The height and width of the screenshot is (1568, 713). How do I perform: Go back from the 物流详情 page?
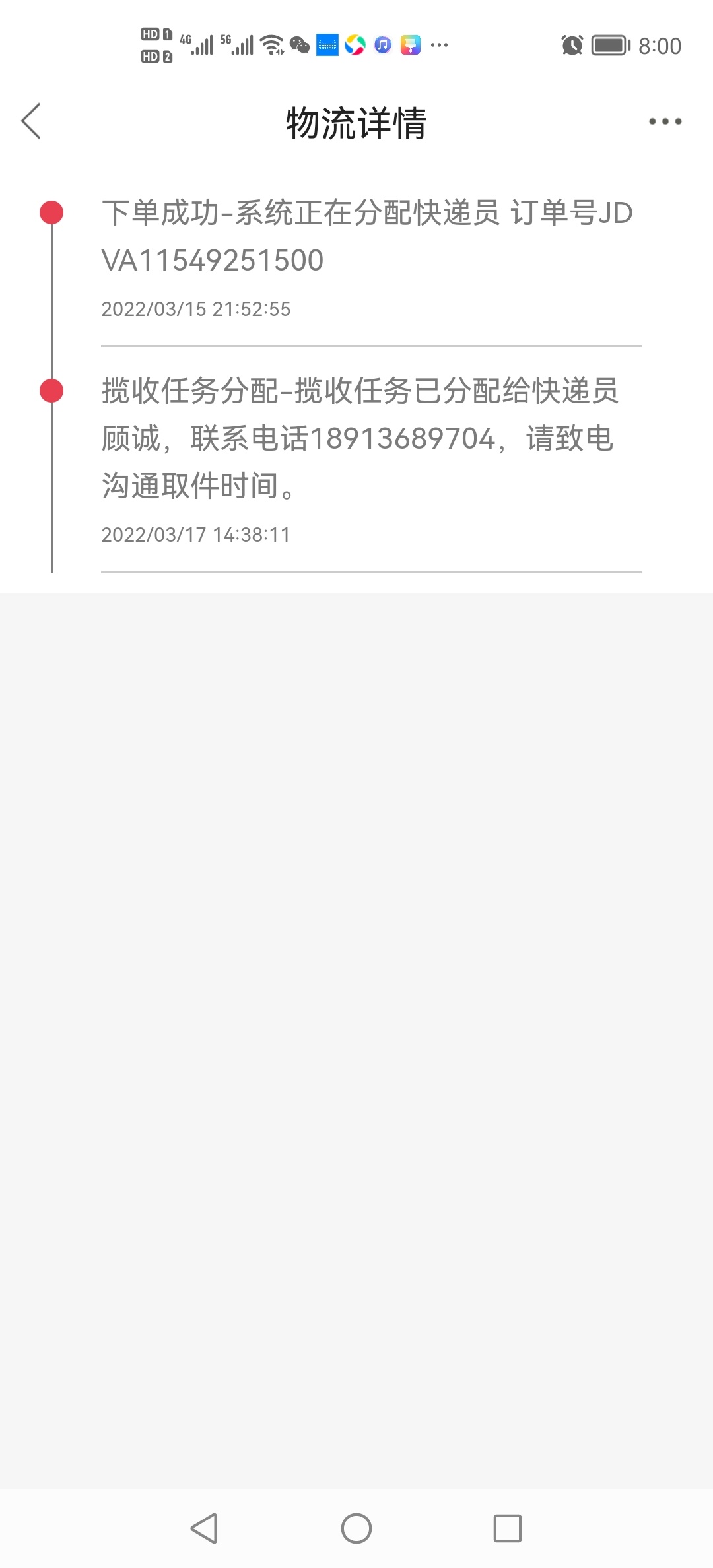coord(31,121)
